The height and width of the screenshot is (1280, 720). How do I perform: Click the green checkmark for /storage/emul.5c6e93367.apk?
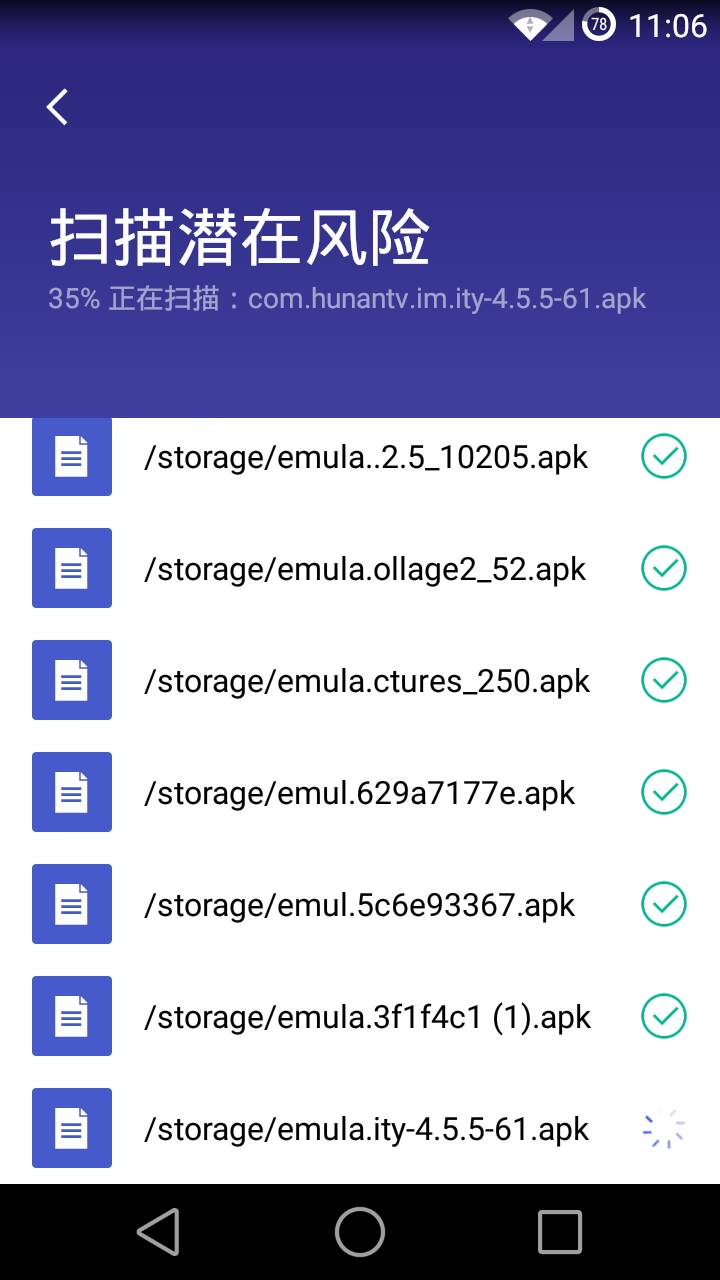[x=663, y=904]
